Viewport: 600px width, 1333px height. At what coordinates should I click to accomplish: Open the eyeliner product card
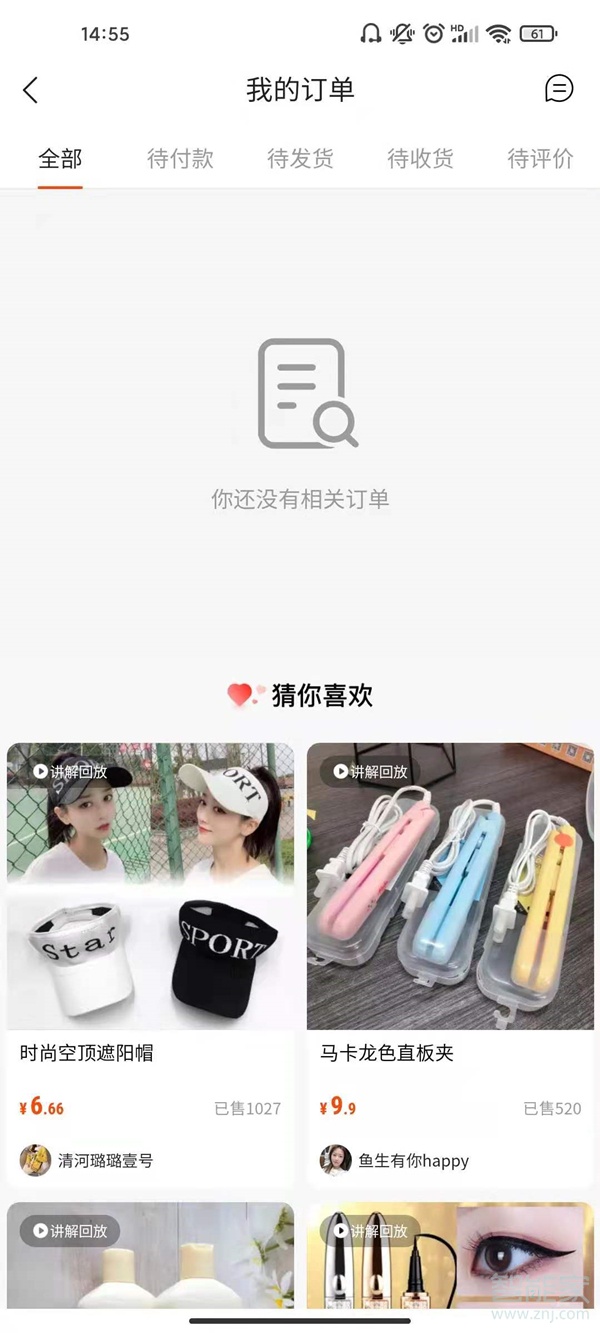(450, 1258)
